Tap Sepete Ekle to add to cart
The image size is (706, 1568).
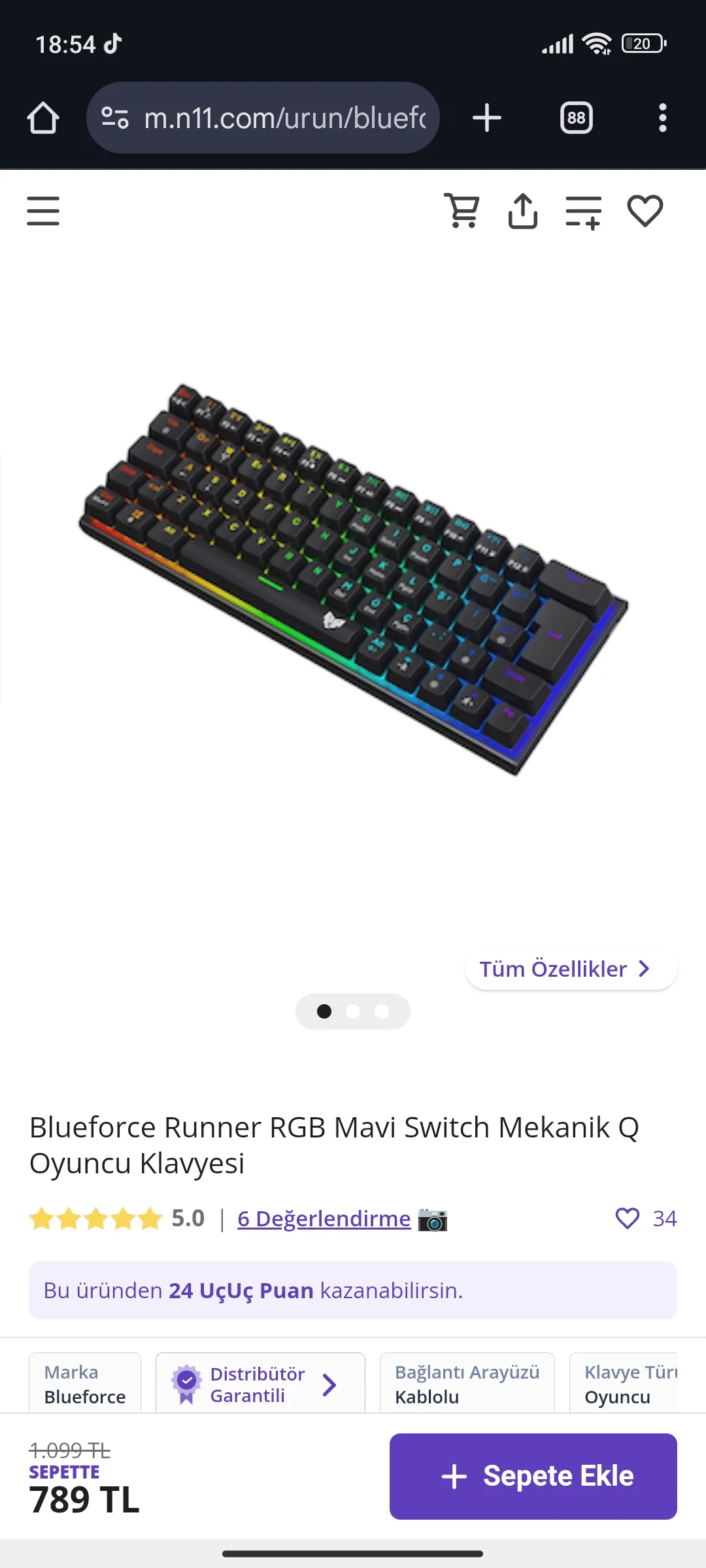pyautogui.click(x=533, y=1476)
